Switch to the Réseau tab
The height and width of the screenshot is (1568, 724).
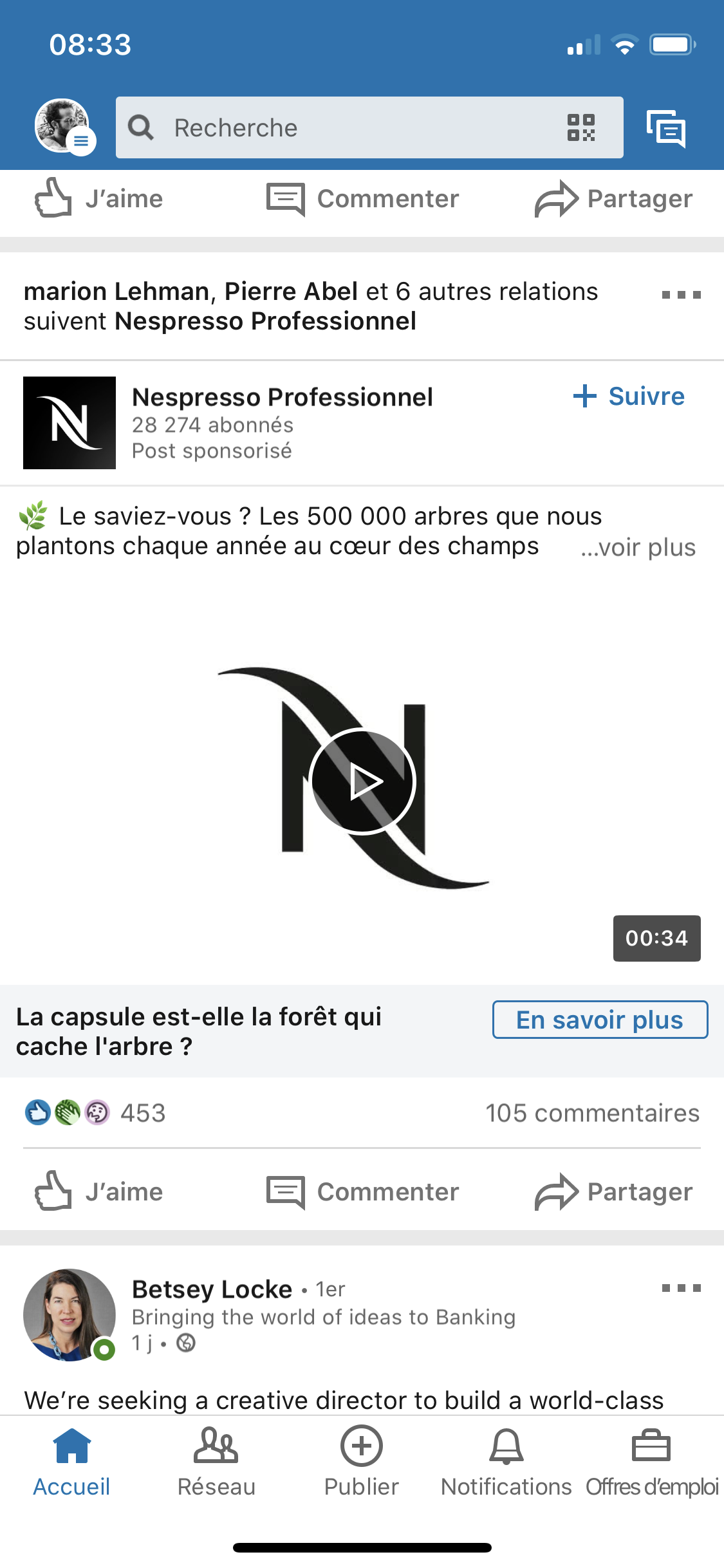[x=216, y=1462]
